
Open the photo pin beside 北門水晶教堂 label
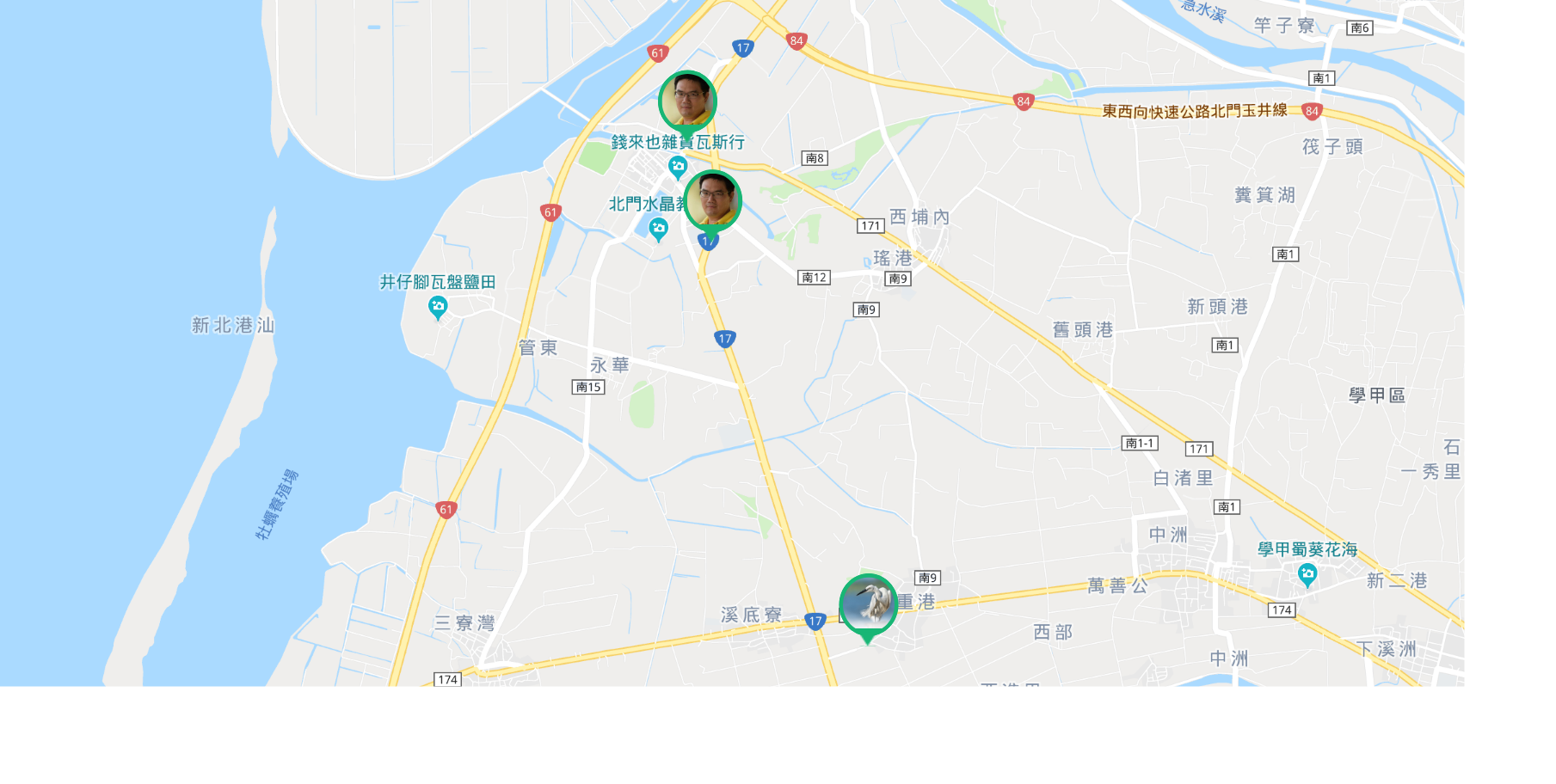pos(712,200)
